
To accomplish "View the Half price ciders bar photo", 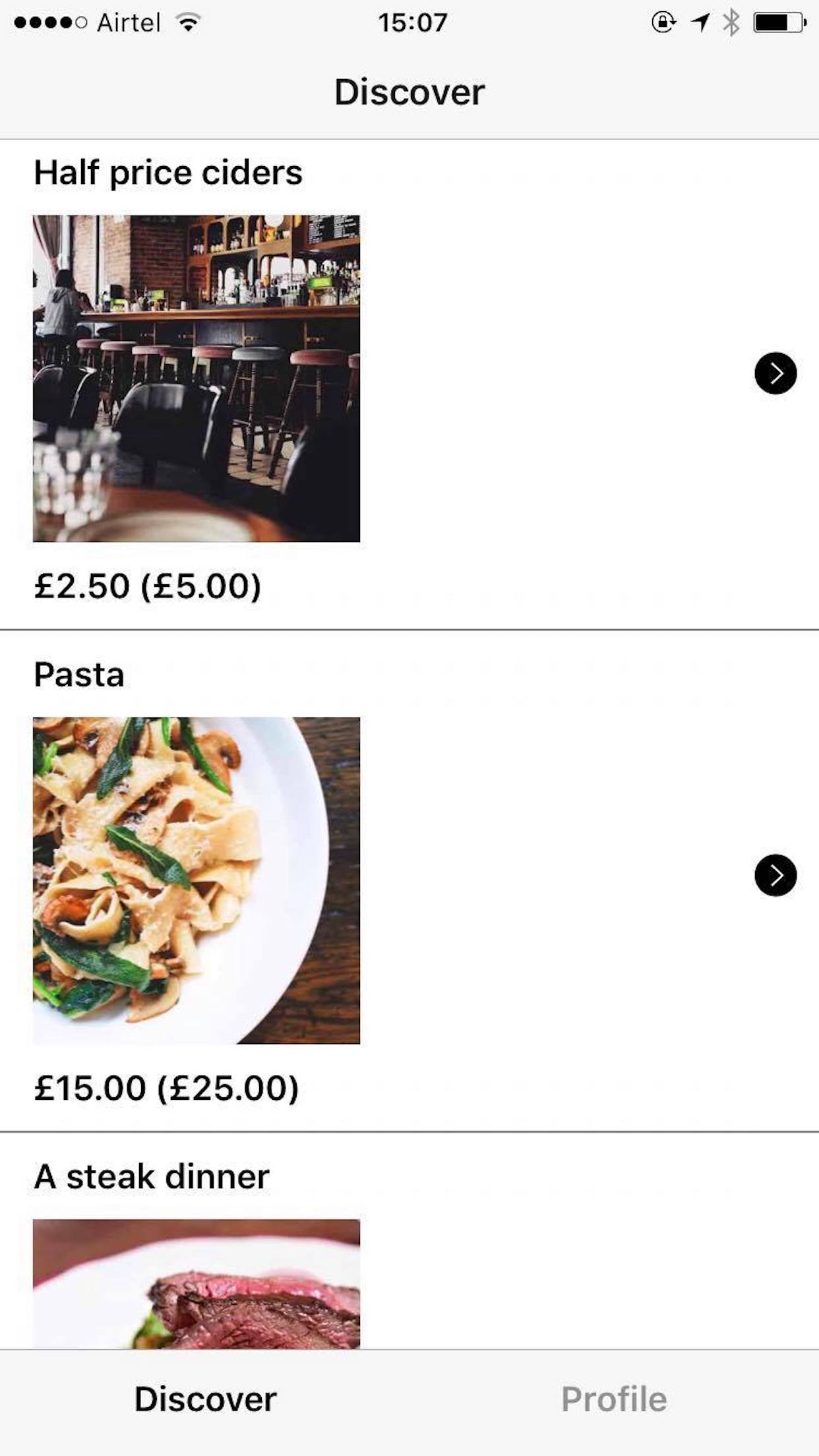I will click(197, 379).
